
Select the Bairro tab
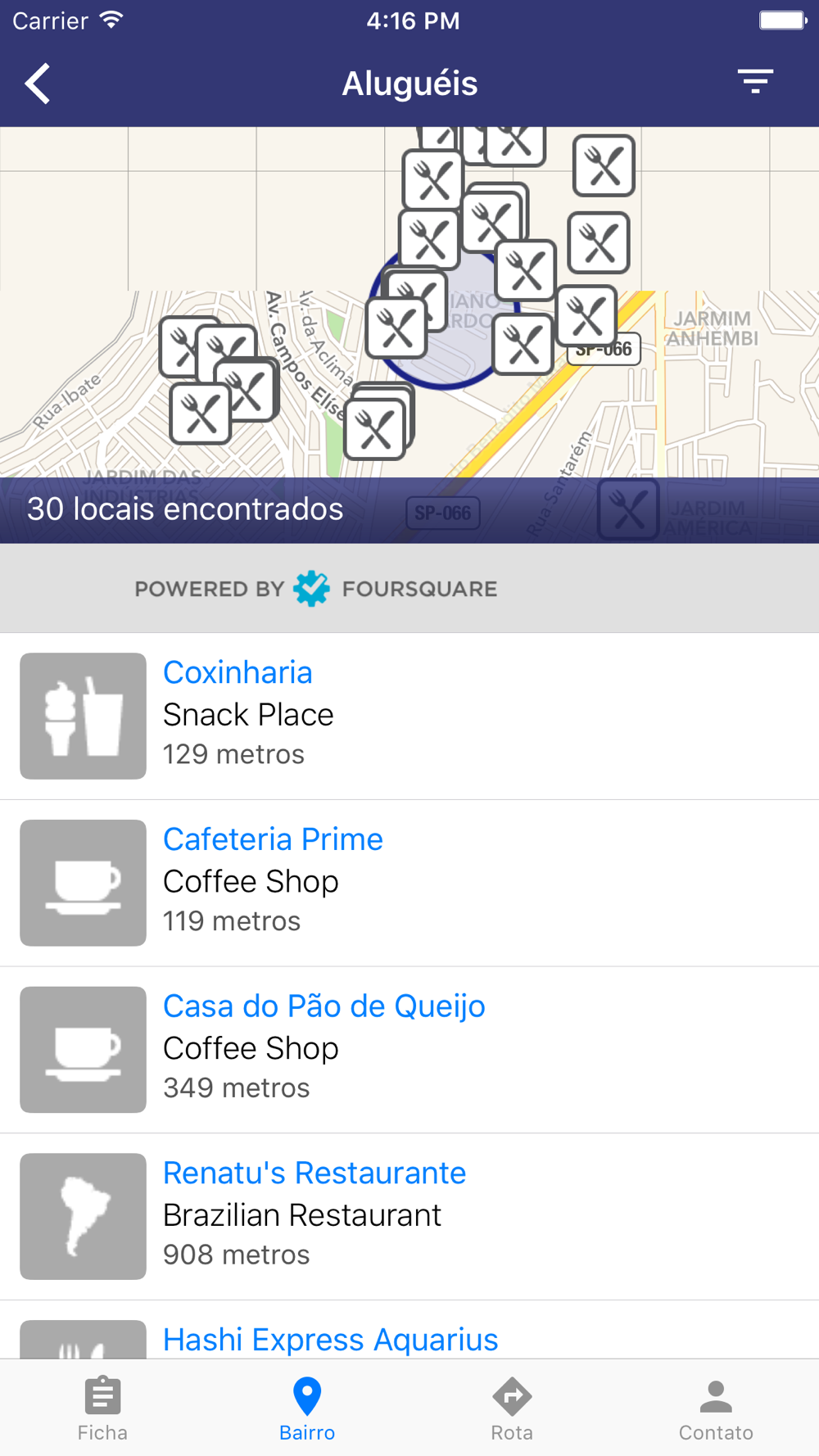pyautogui.click(x=307, y=1409)
